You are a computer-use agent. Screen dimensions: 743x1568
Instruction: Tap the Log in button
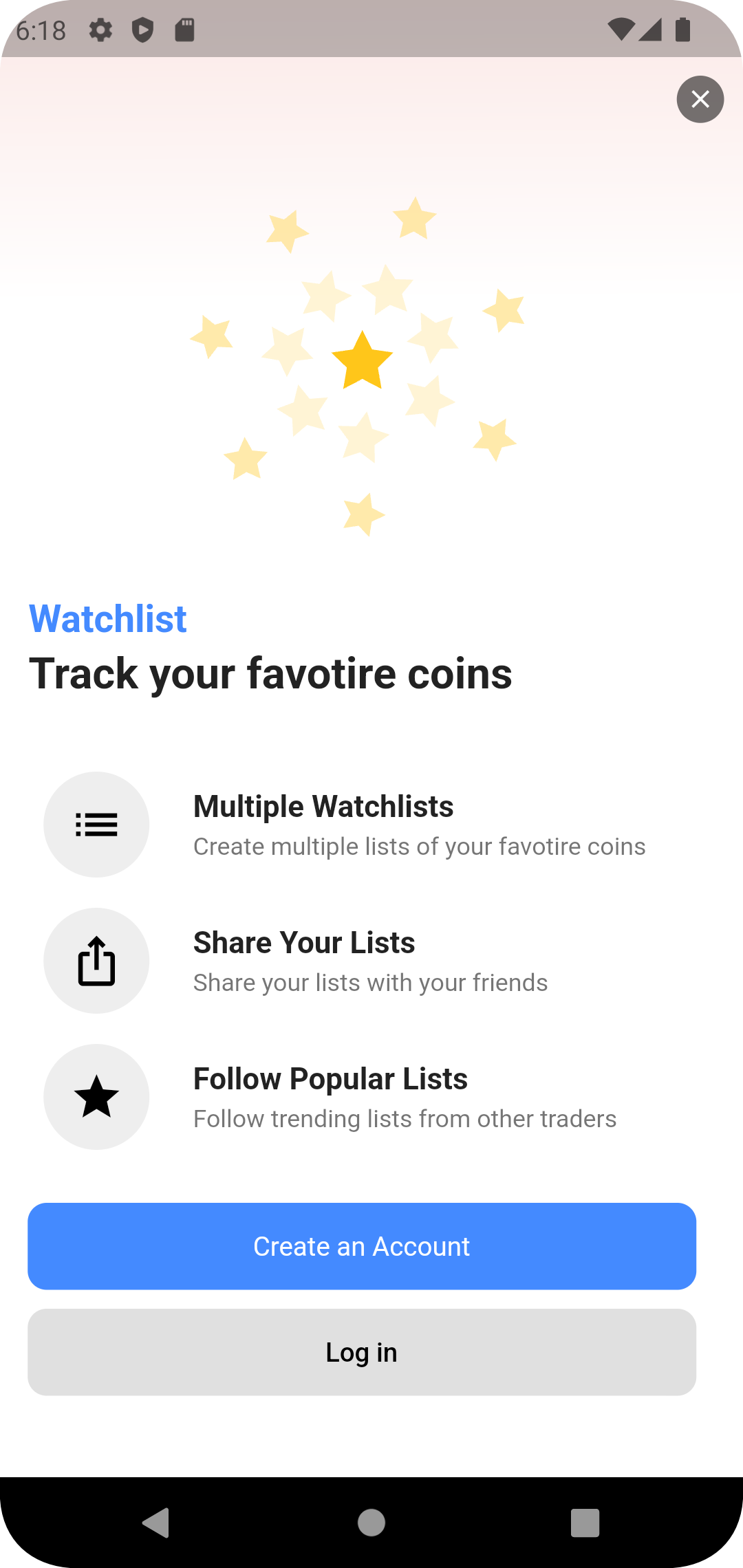[361, 1351]
